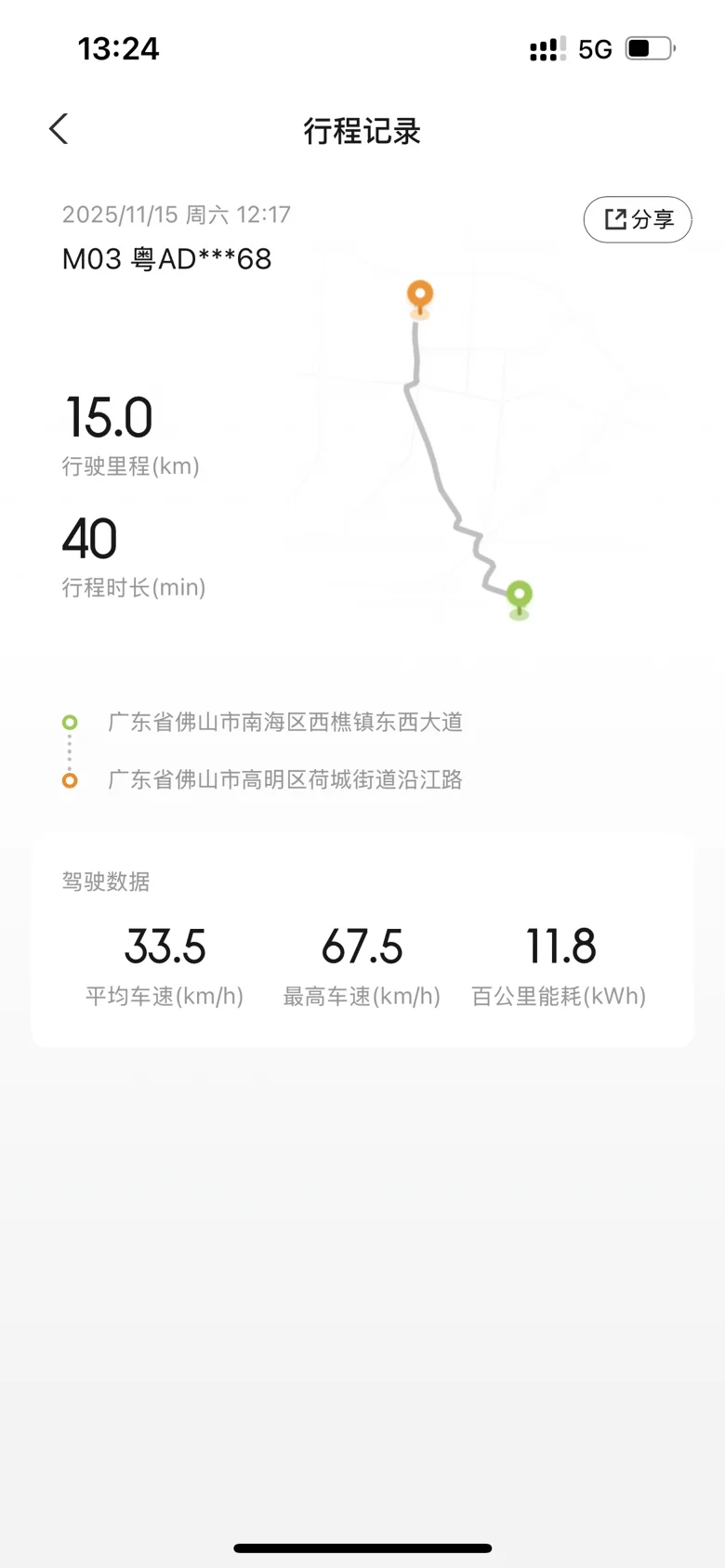Share this trip with the 分享 button
The width and height of the screenshot is (725, 1568).
[638, 219]
